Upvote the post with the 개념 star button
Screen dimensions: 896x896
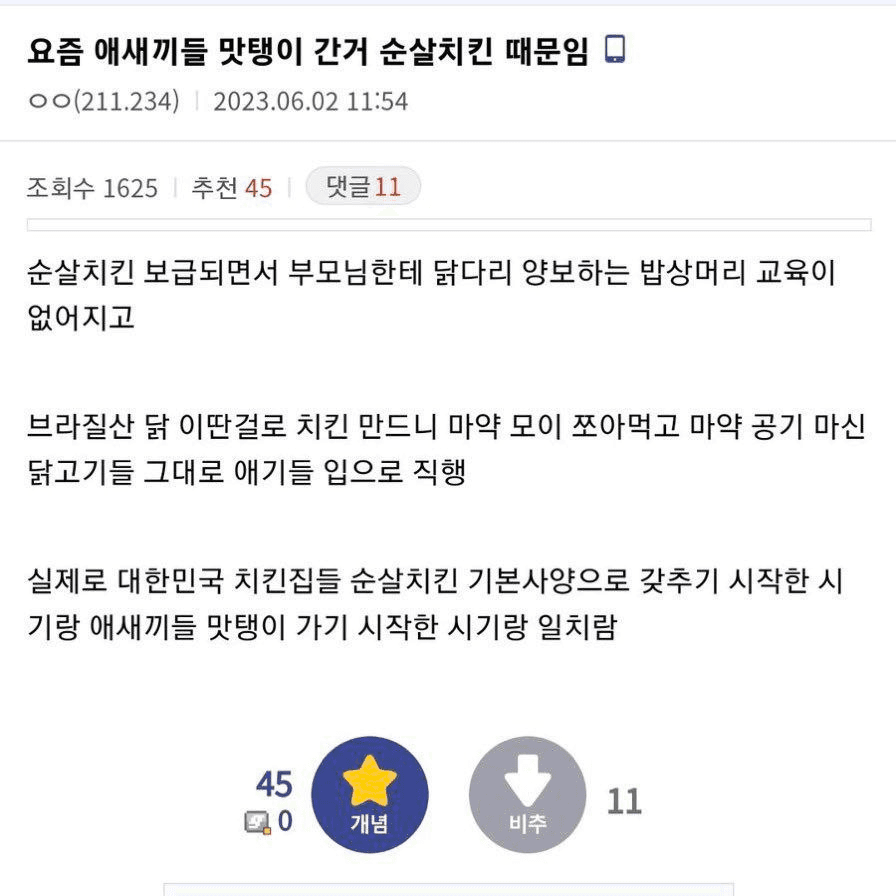pyautogui.click(x=370, y=794)
